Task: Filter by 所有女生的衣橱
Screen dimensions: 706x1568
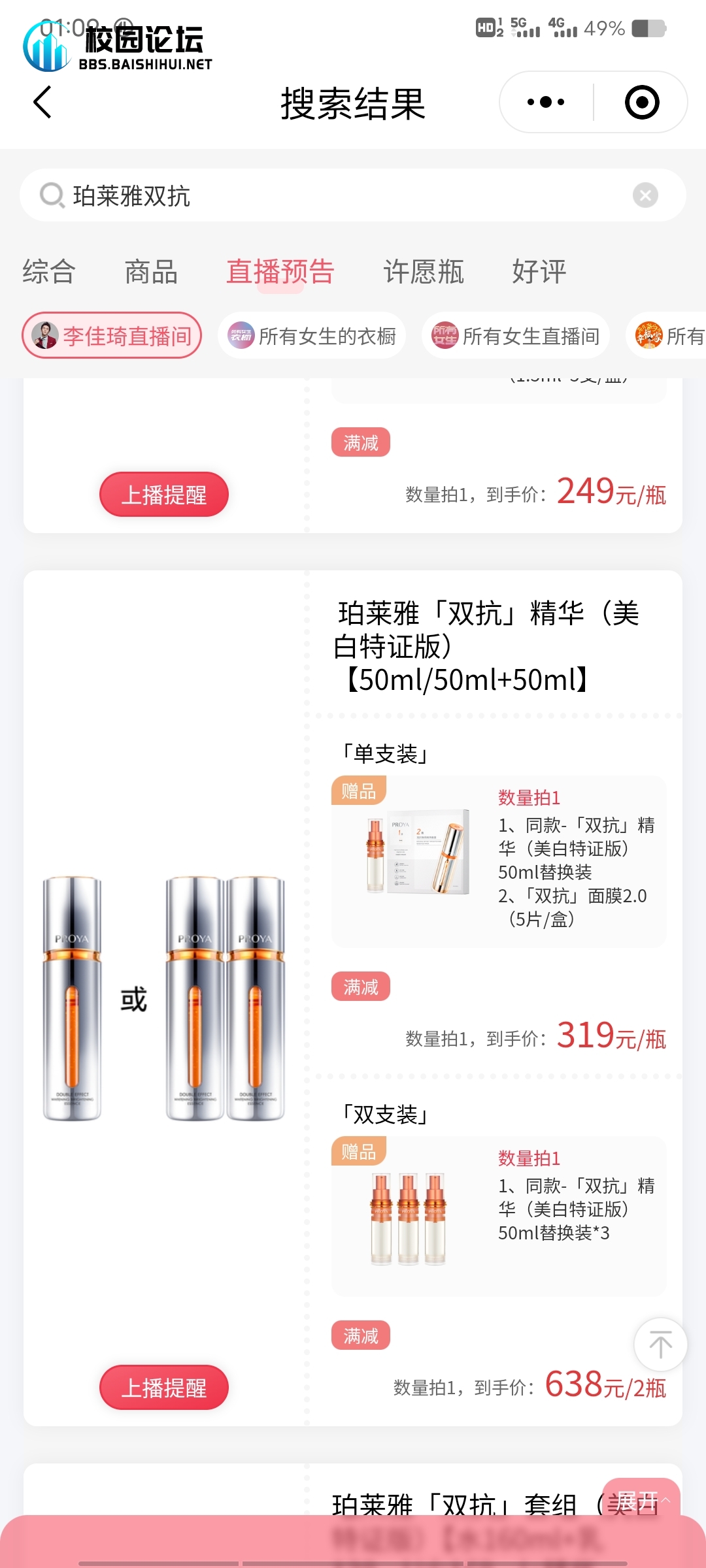Action: [x=312, y=336]
